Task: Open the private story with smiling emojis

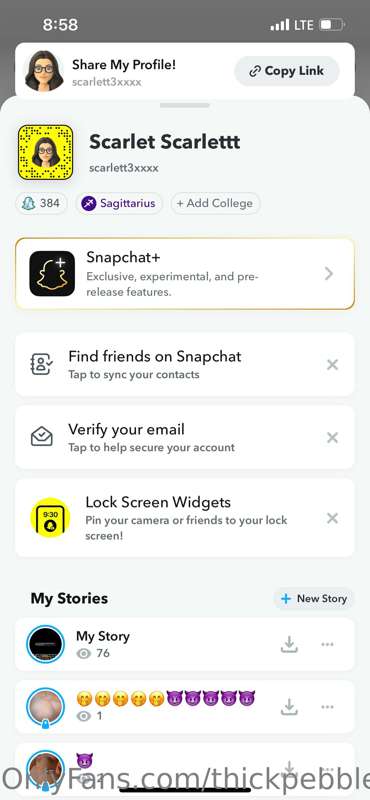Action: 185,707
